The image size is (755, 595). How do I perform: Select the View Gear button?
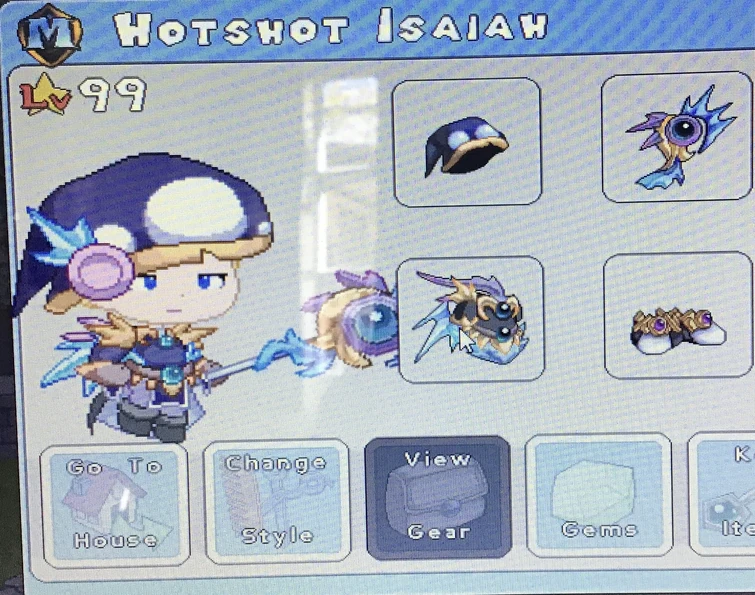click(437, 497)
